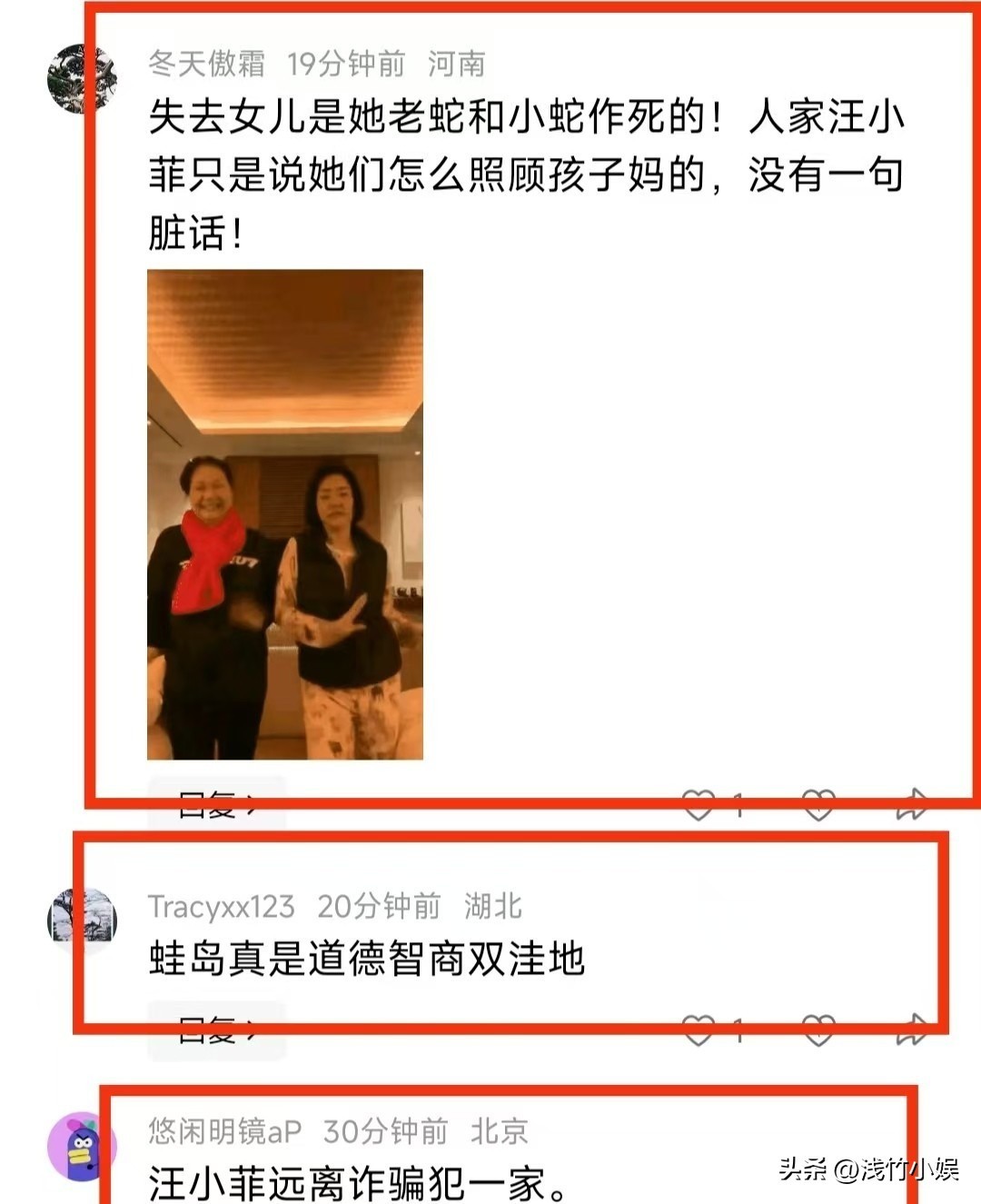Reply to 冬天傲霜's comment
The image size is (981, 1204).
[216, 805]
